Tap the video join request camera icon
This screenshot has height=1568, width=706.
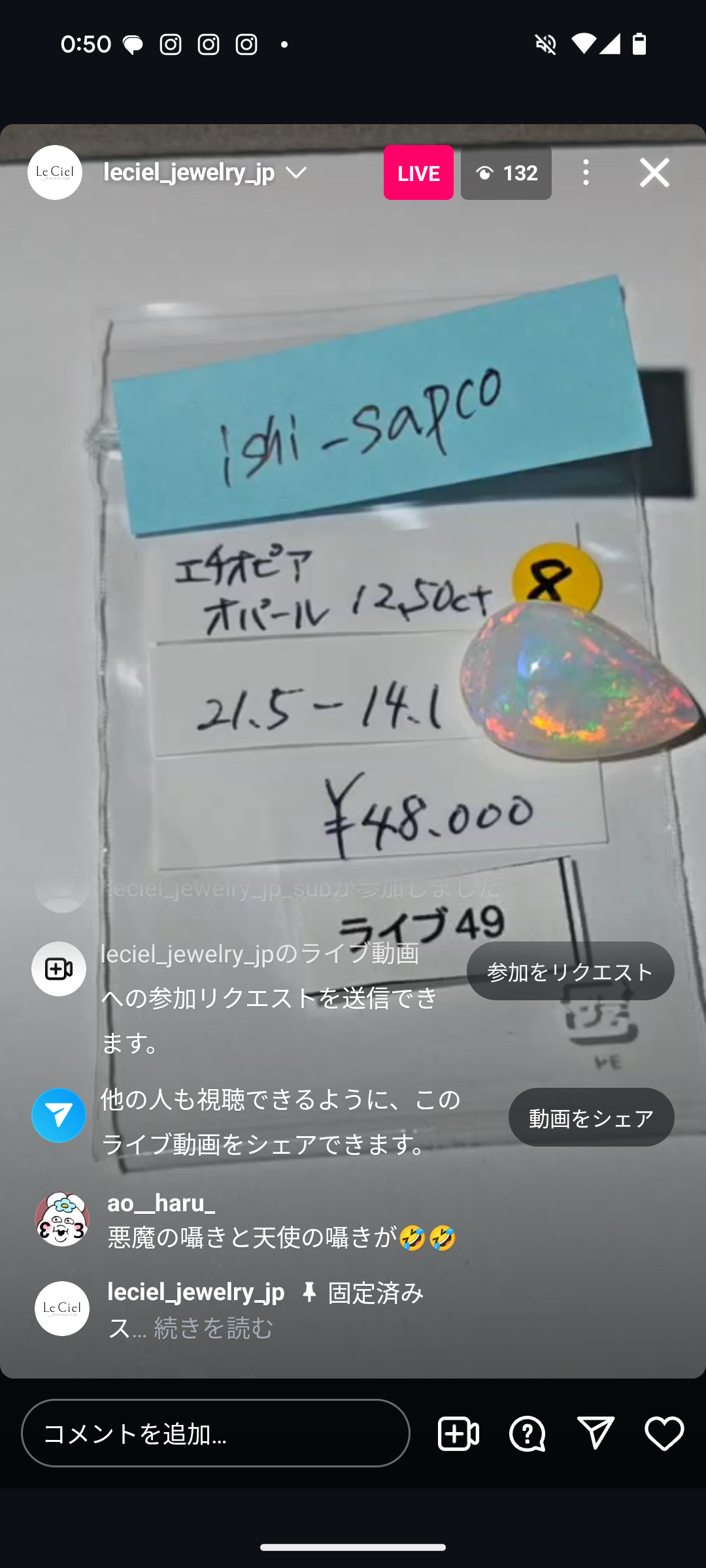tap(58, 970)
